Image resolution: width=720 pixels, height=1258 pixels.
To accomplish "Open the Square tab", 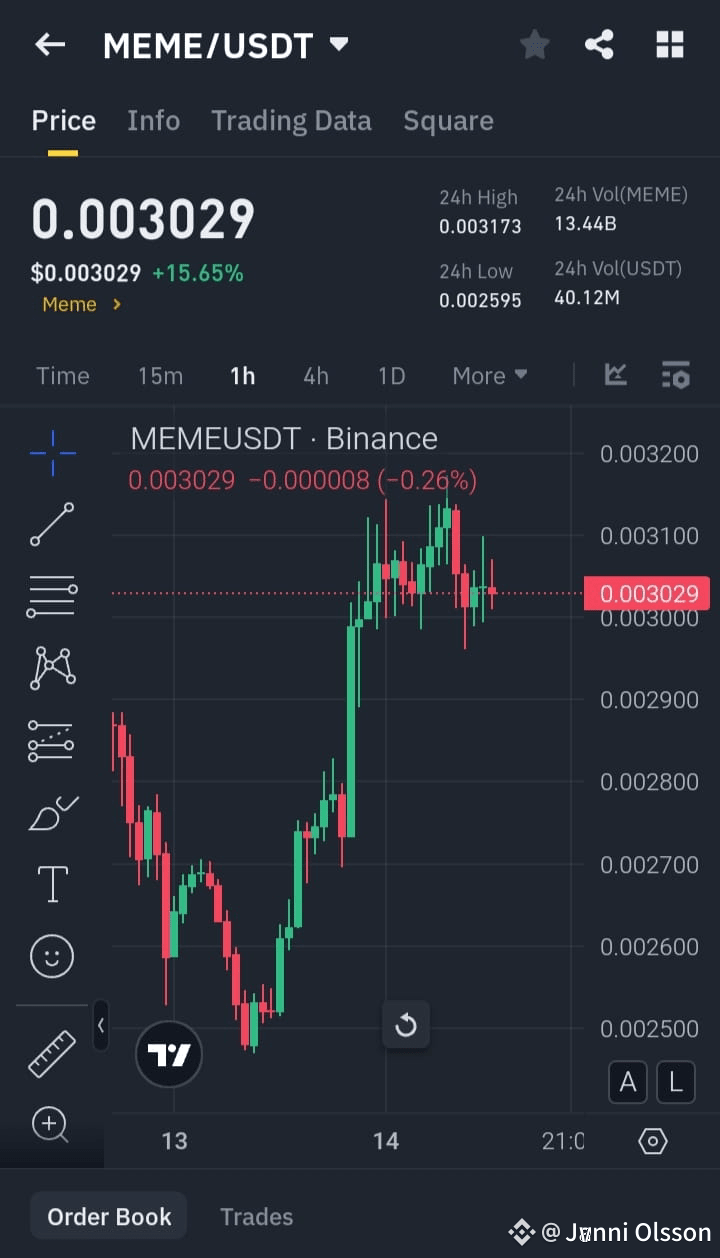I will click(448, 121).
